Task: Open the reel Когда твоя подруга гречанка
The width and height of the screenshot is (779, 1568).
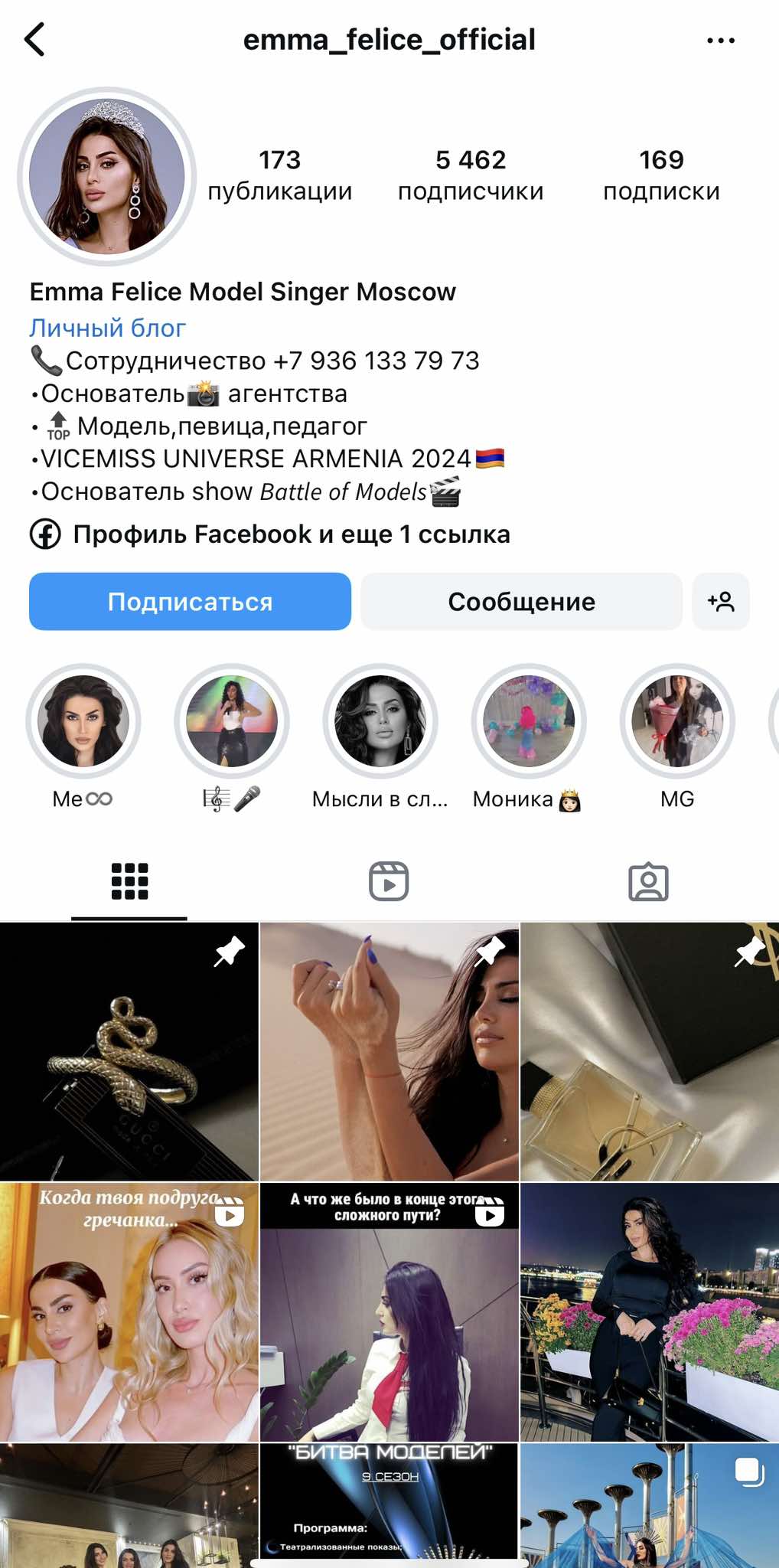Action: coord(129,1312)
